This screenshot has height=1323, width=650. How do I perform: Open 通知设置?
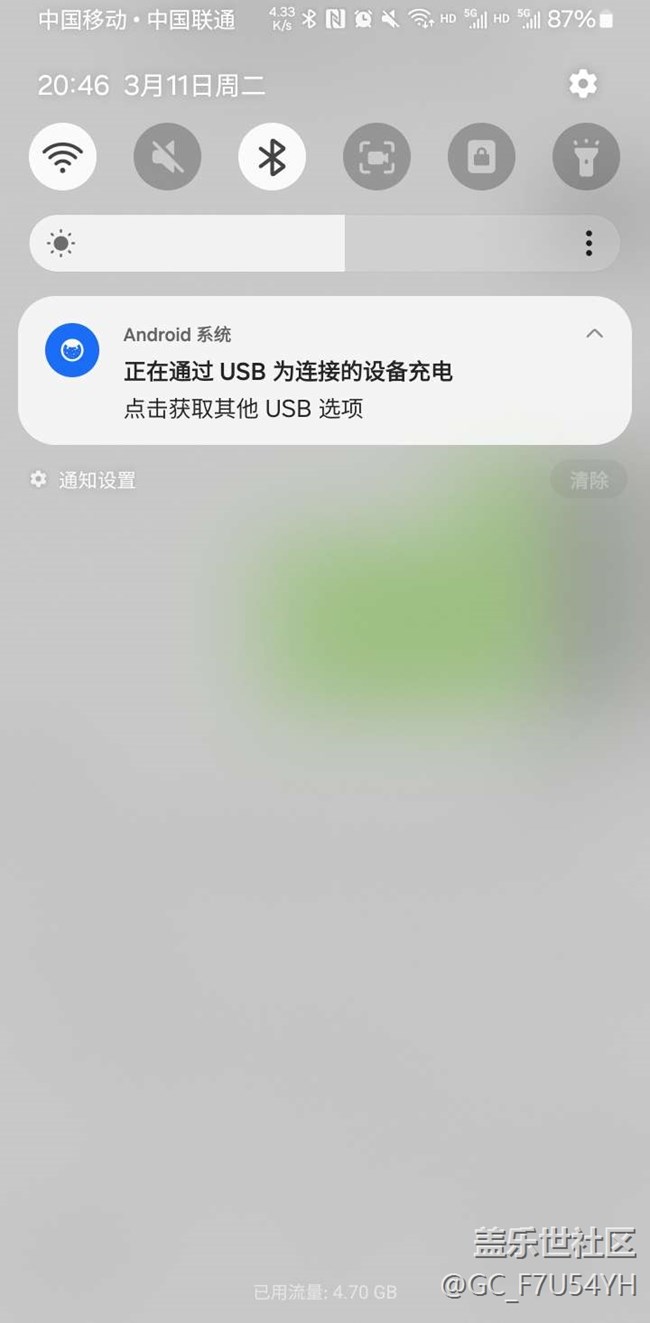tap(83, 480)
